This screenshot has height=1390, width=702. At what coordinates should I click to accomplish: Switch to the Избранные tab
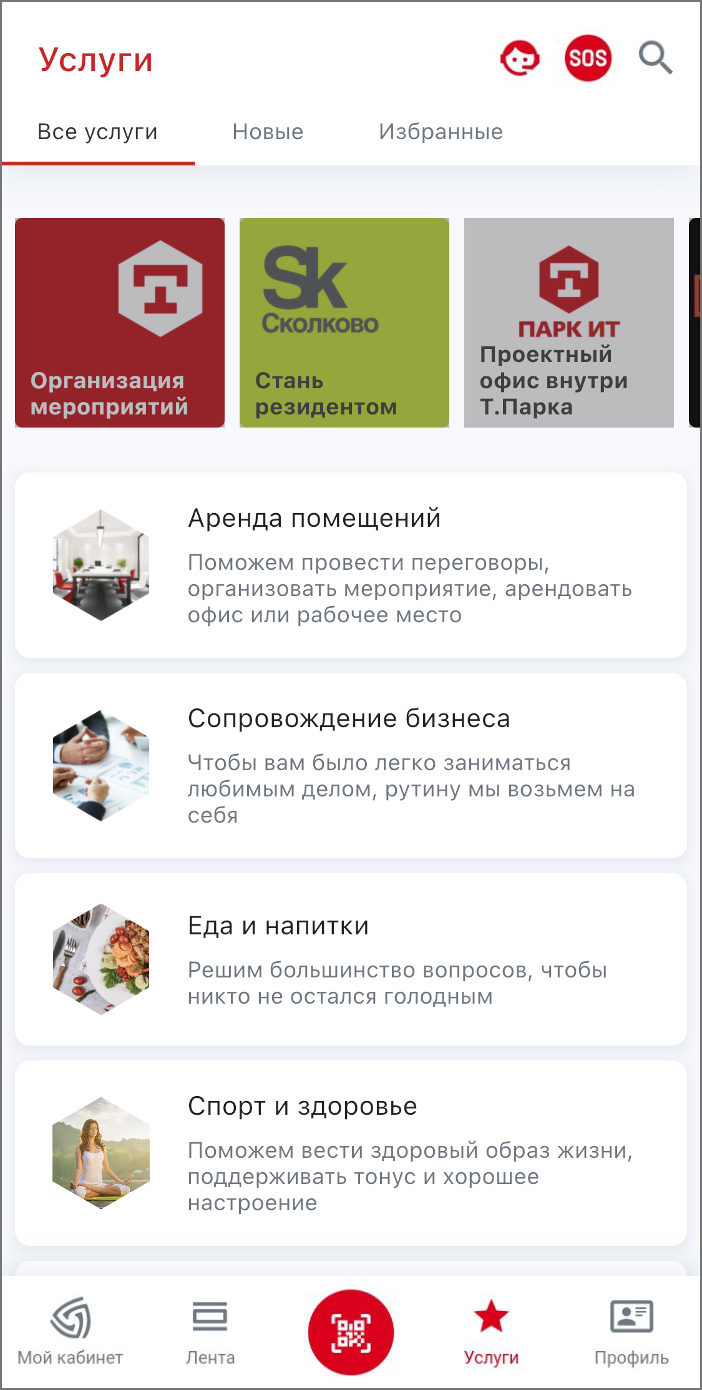point(441,132)
